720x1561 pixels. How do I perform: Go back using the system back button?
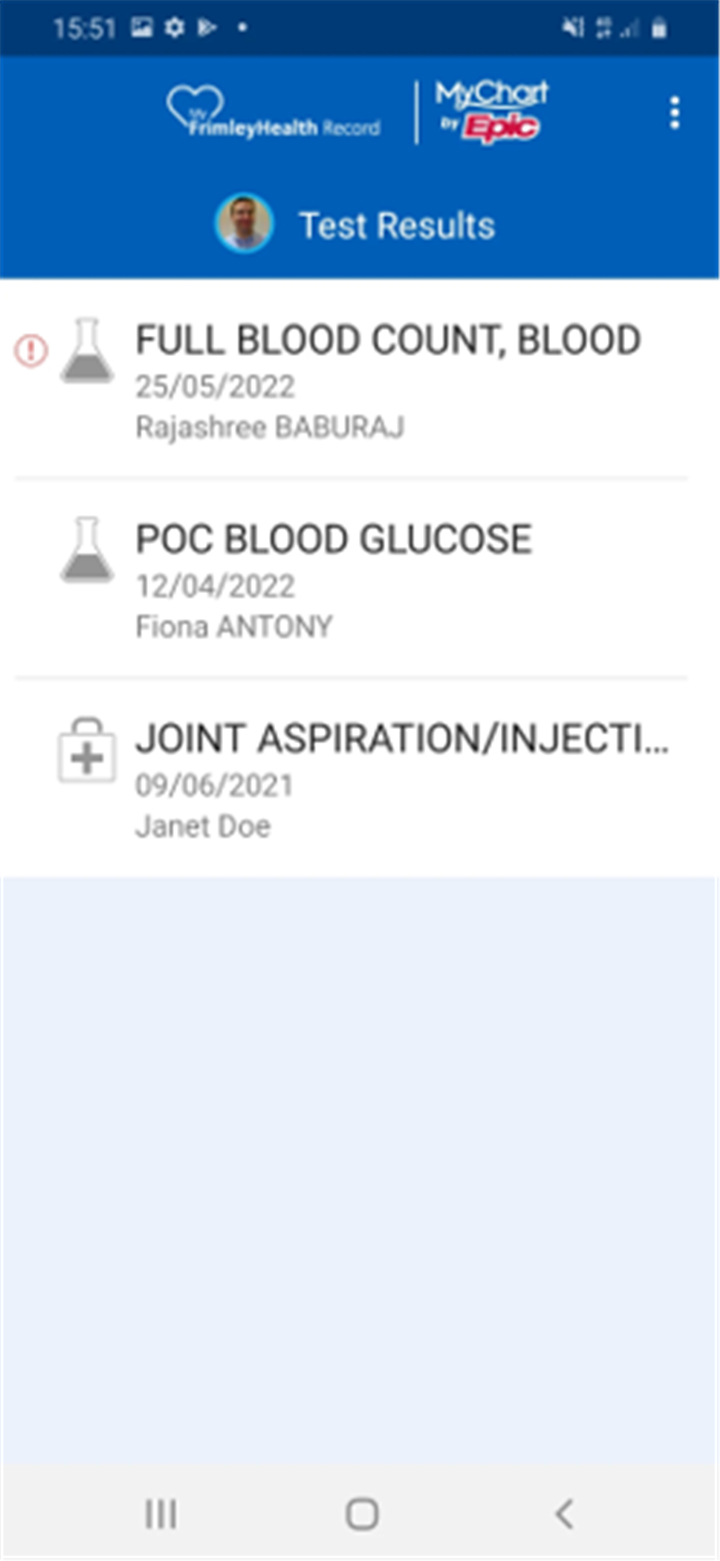(x=564, y=1513)
